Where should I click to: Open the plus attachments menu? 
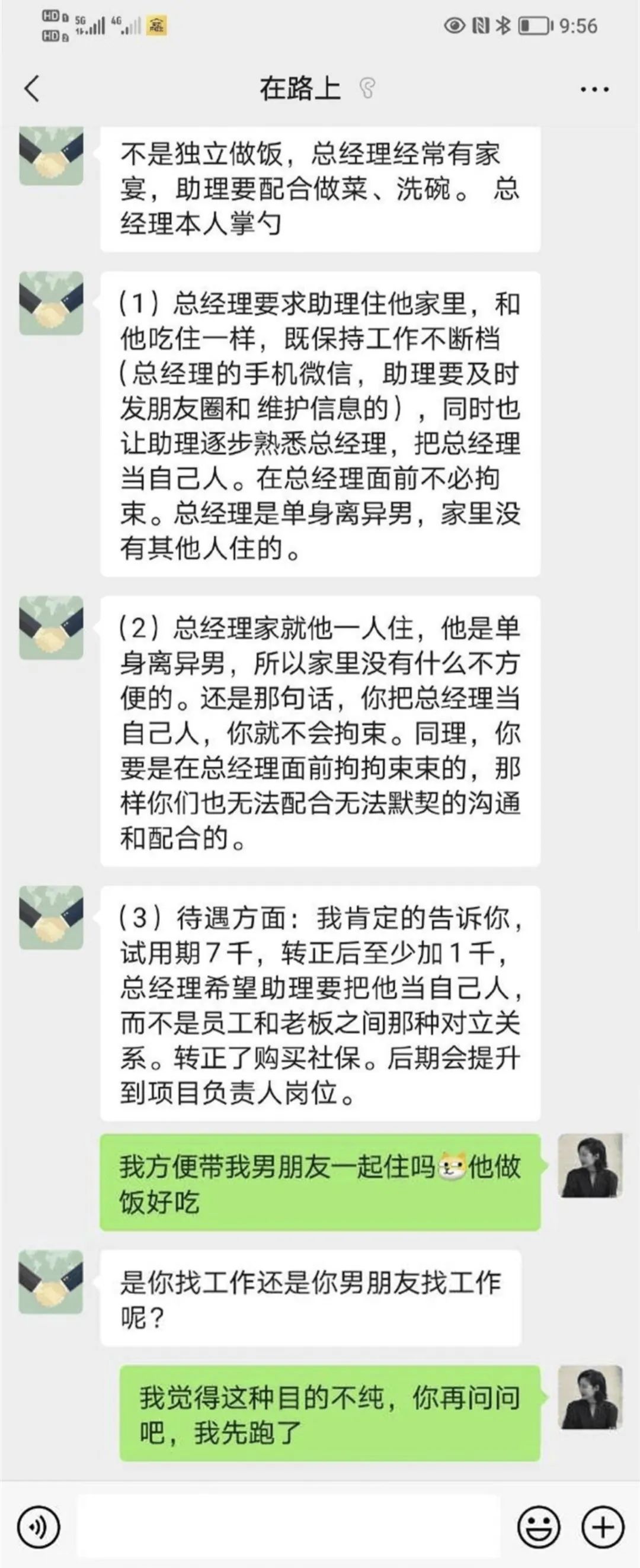click(x=603, y=1527)
